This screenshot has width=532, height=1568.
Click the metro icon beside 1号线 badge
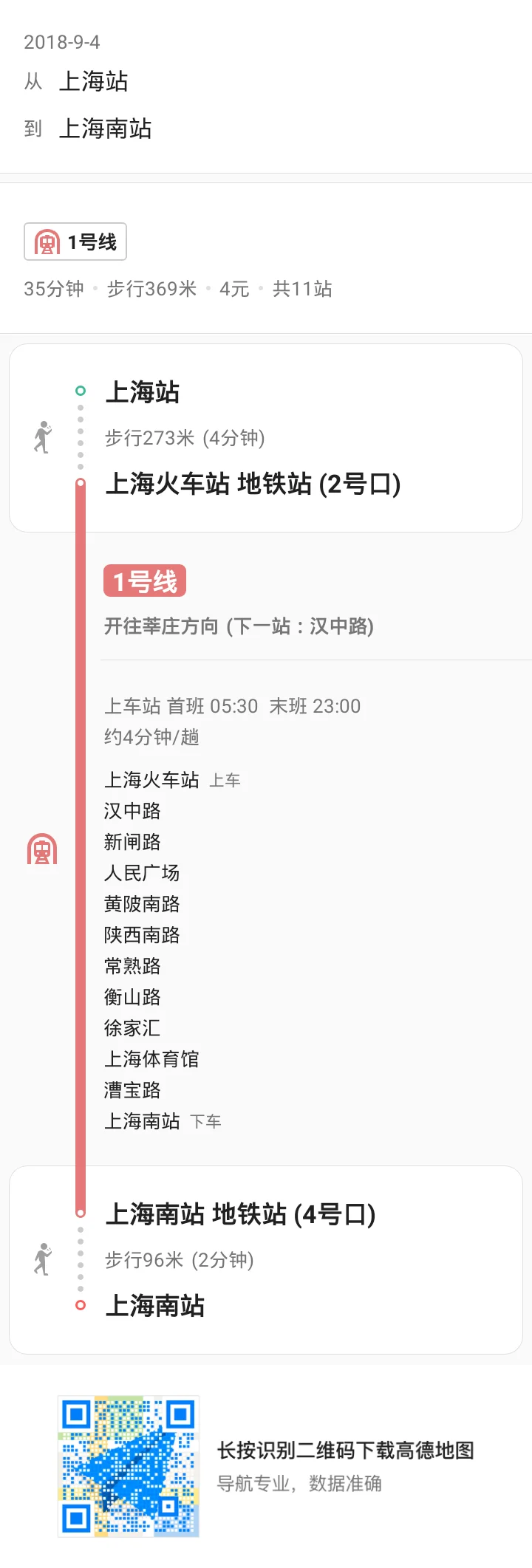point(47,242)
